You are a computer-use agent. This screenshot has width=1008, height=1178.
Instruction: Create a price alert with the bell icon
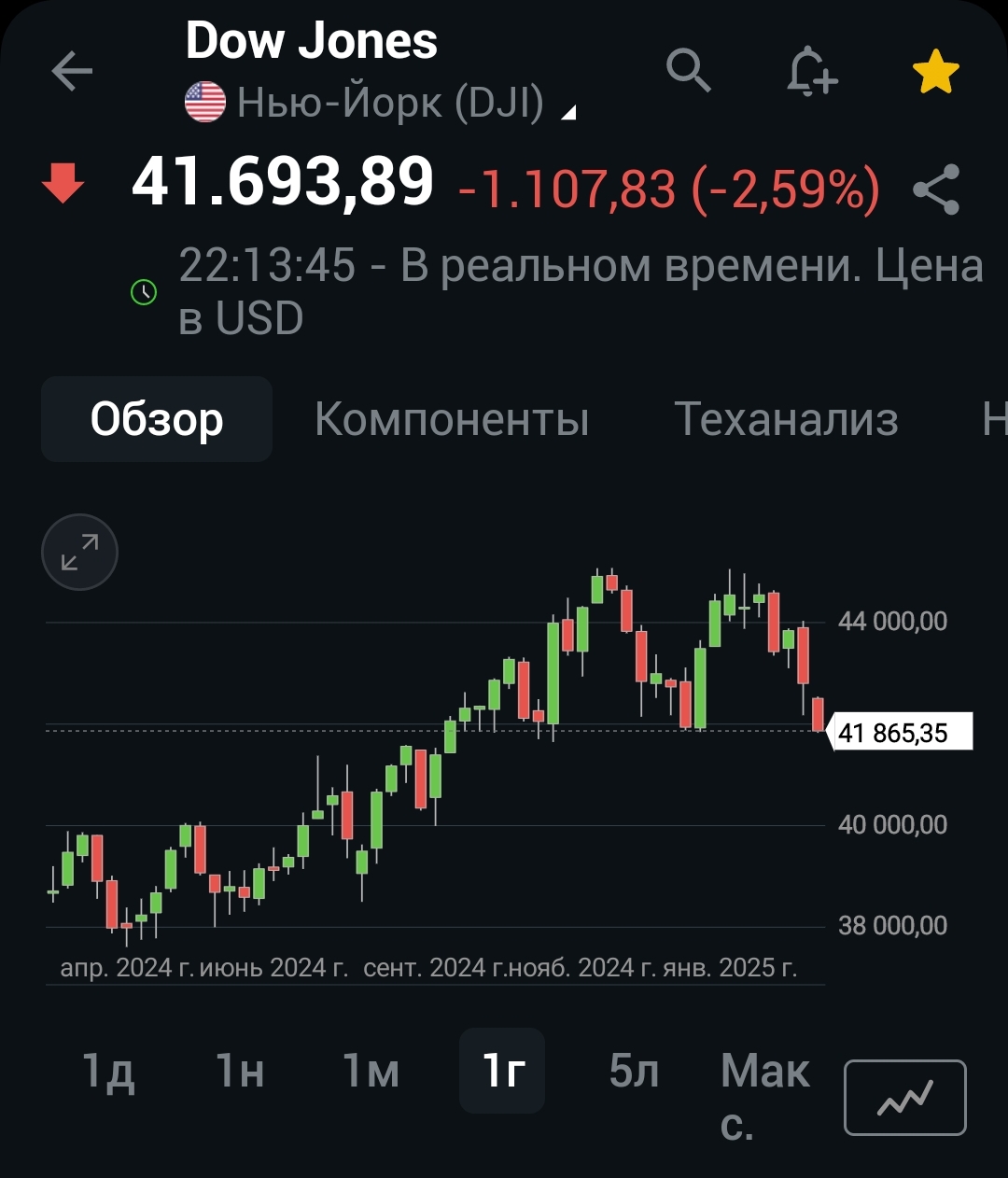coord(811,72)
